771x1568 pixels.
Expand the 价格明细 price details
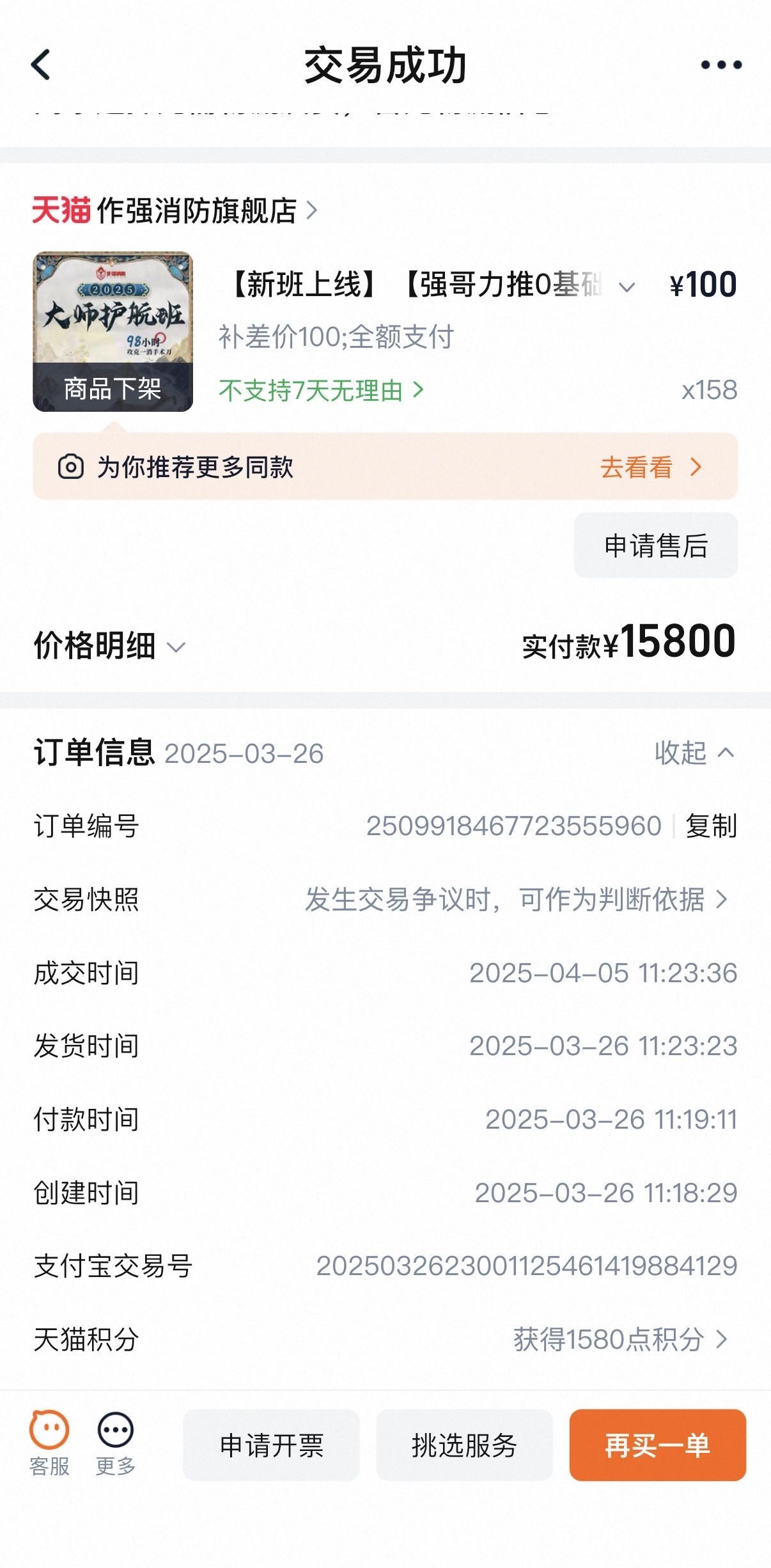coord(109,646)
